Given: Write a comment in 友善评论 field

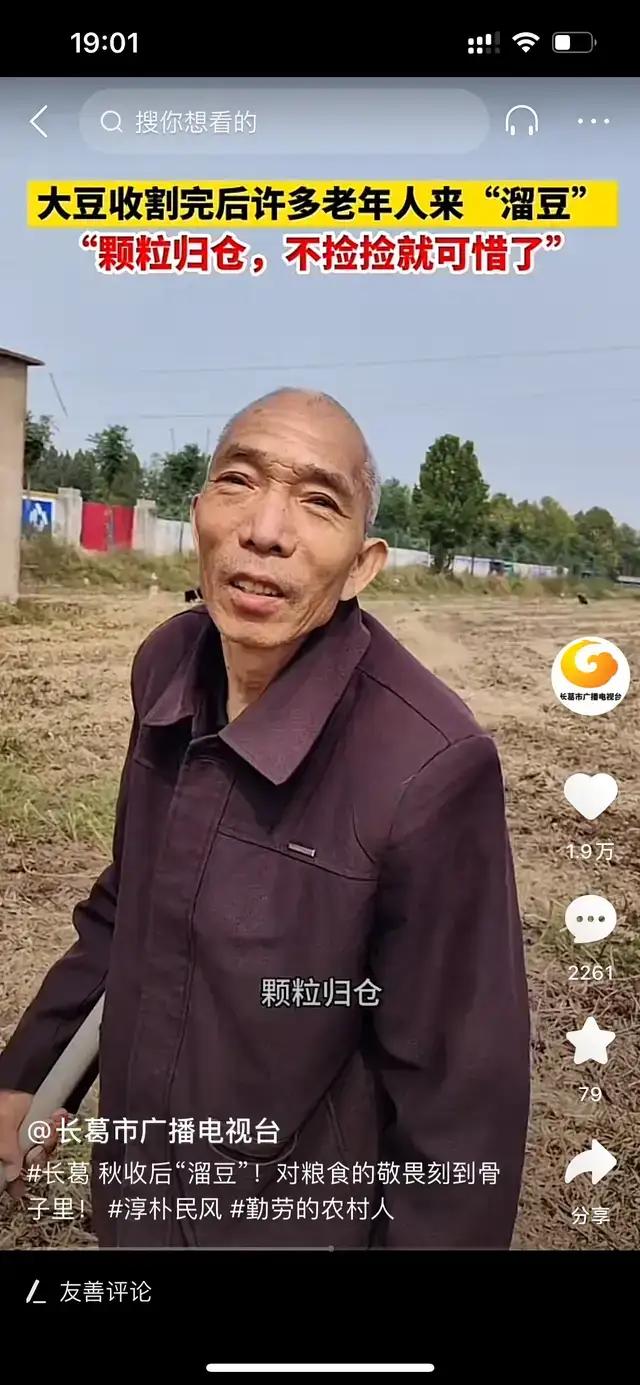Looking at the screenshot, I should click(x=104, y=1292).
